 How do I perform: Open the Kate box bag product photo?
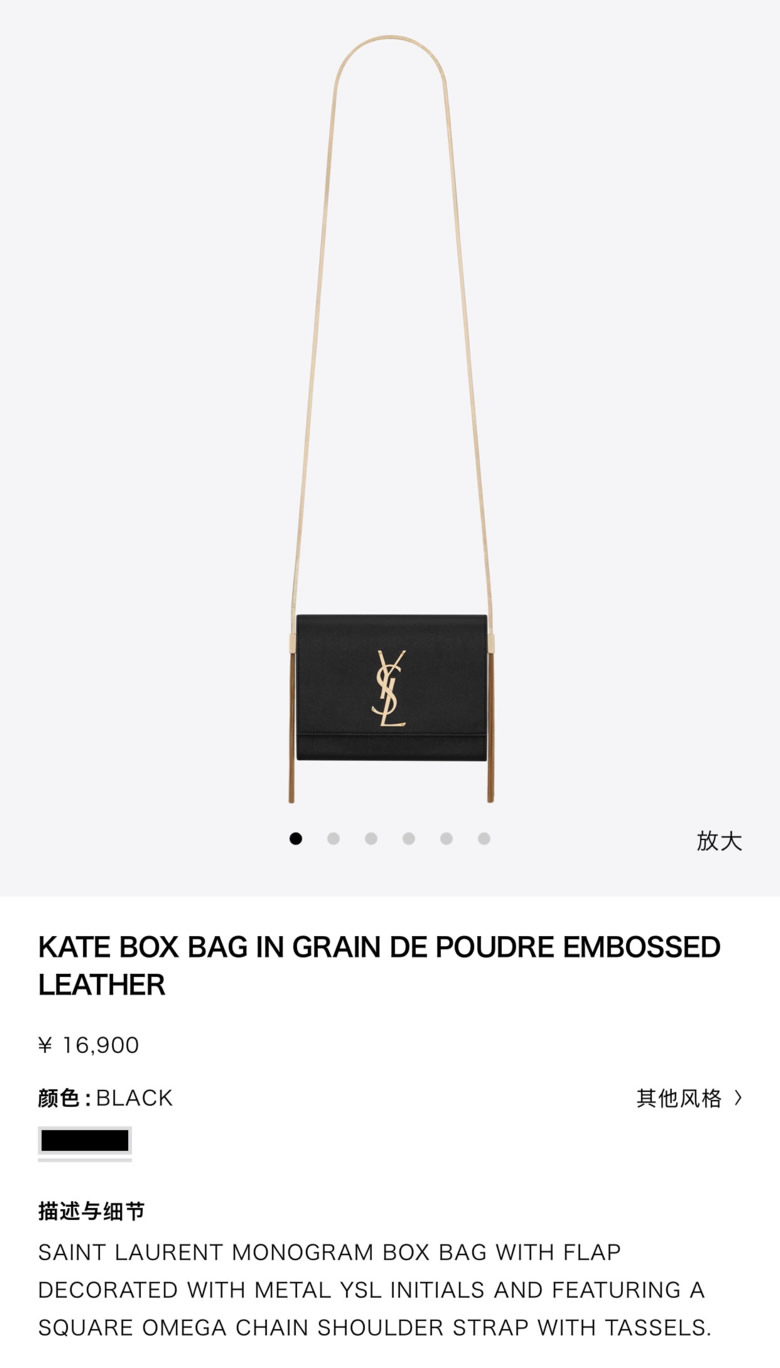pos(391,420)
